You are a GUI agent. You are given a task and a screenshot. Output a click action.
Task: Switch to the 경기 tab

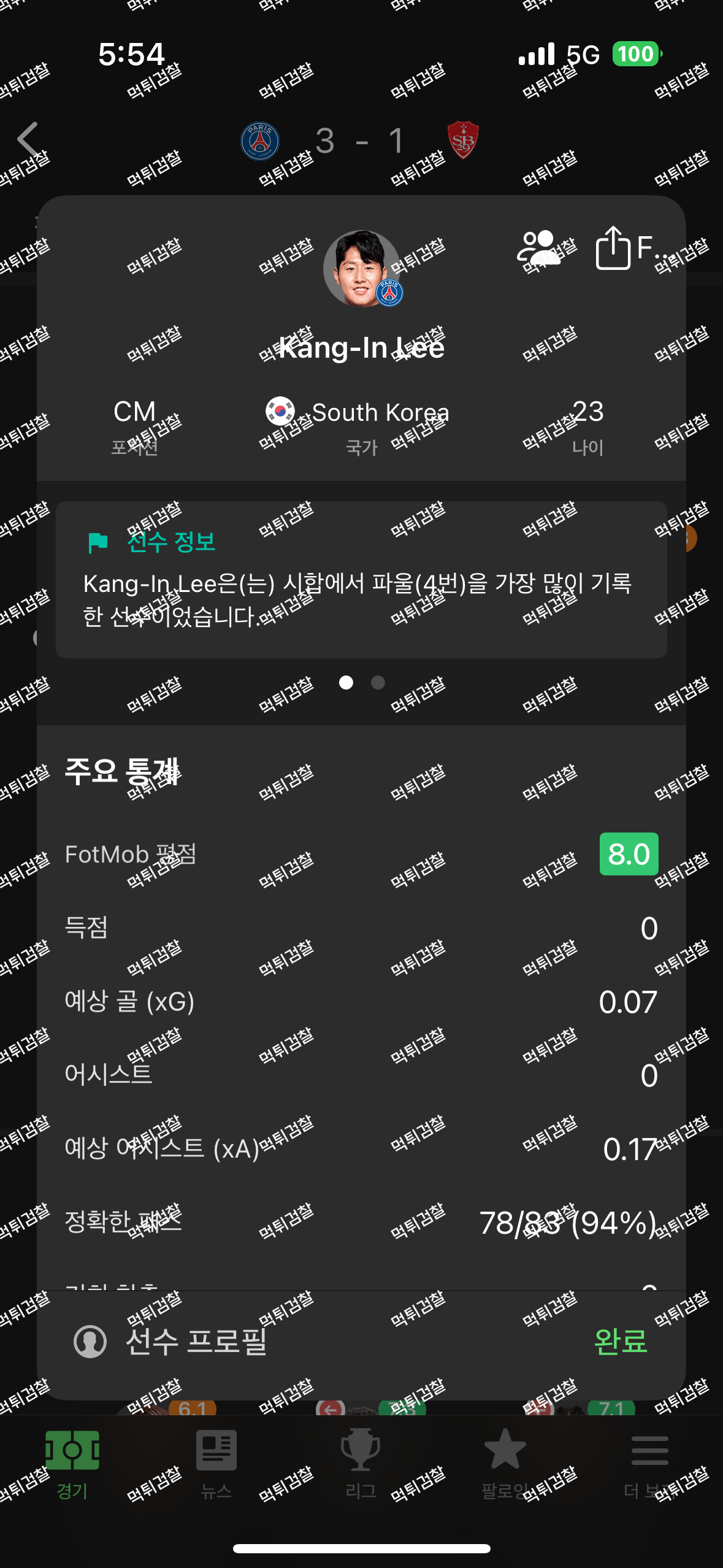72,1462
